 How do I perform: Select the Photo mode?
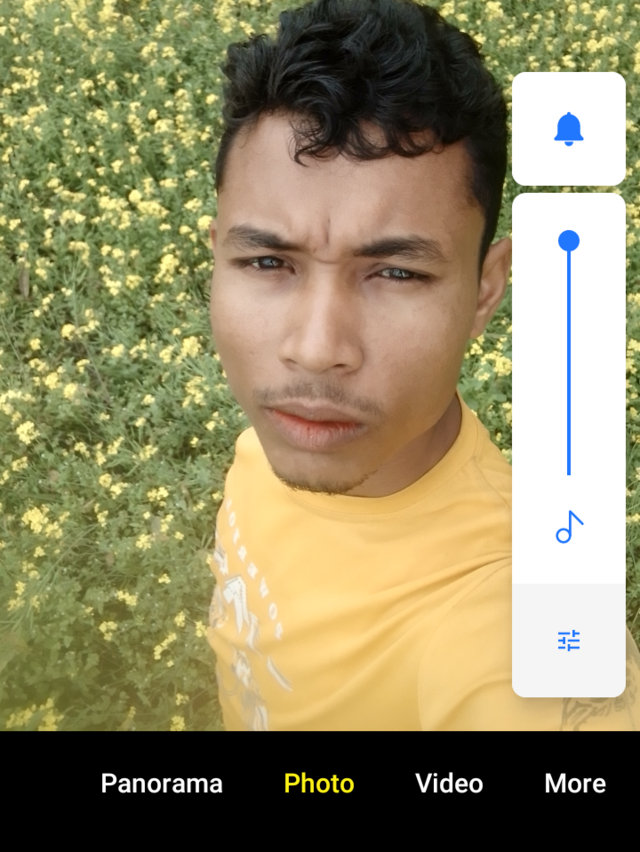(x=319, y=783)
